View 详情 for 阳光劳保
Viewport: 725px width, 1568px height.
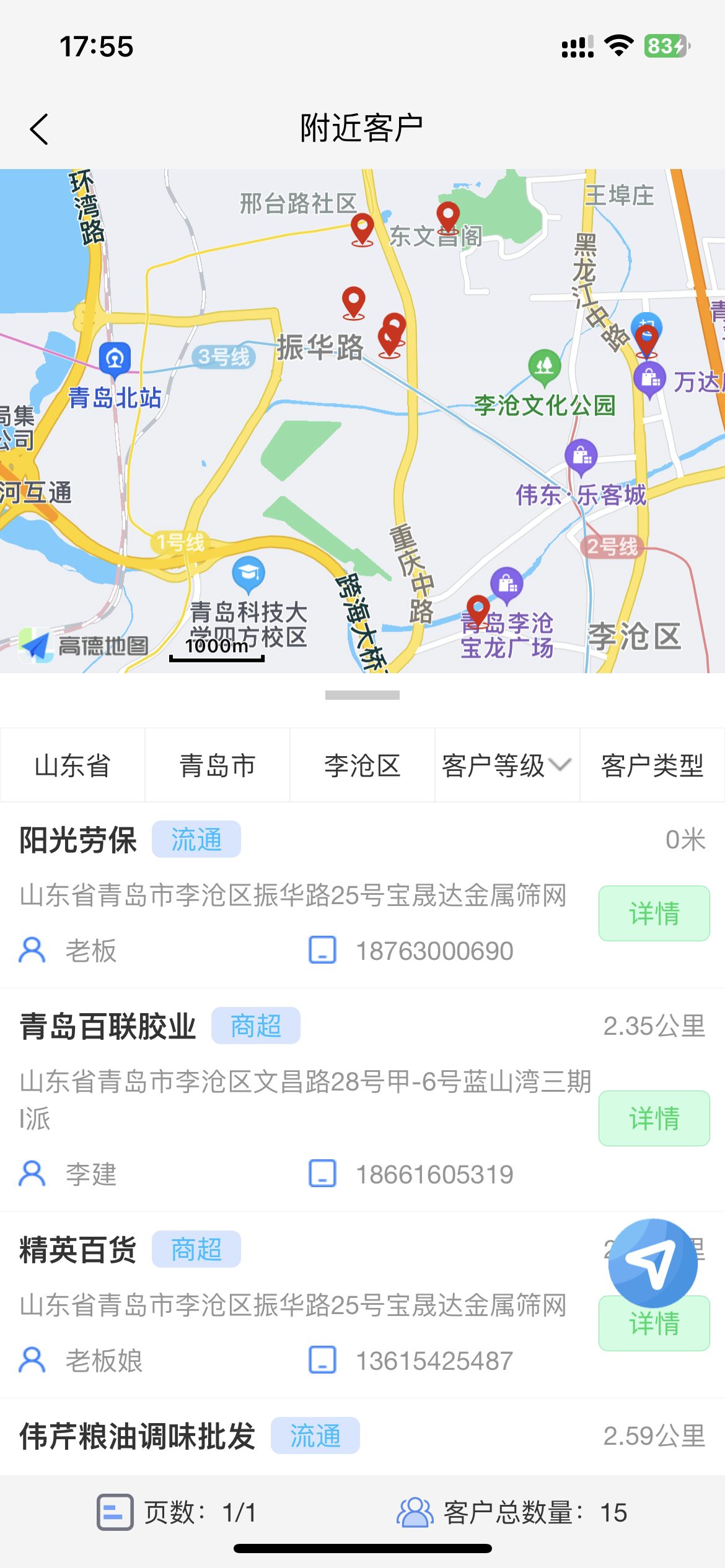(x=654, y=913)
